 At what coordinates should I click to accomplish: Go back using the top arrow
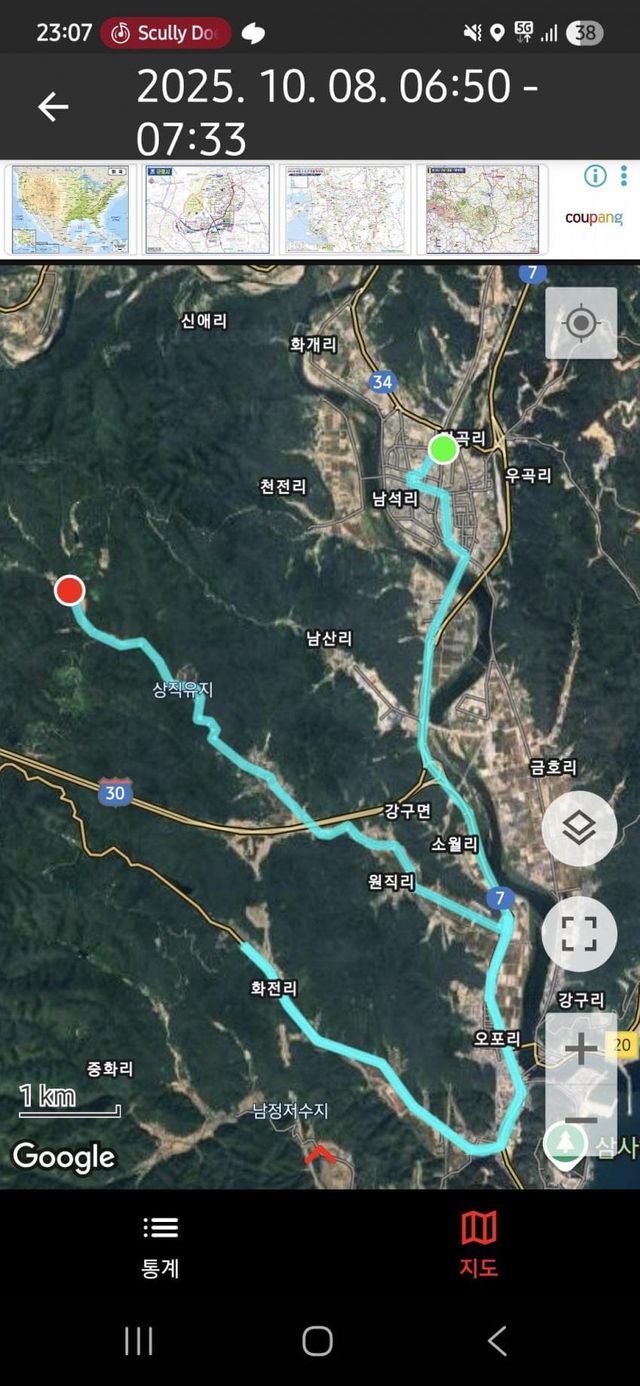tap(53, 107)
